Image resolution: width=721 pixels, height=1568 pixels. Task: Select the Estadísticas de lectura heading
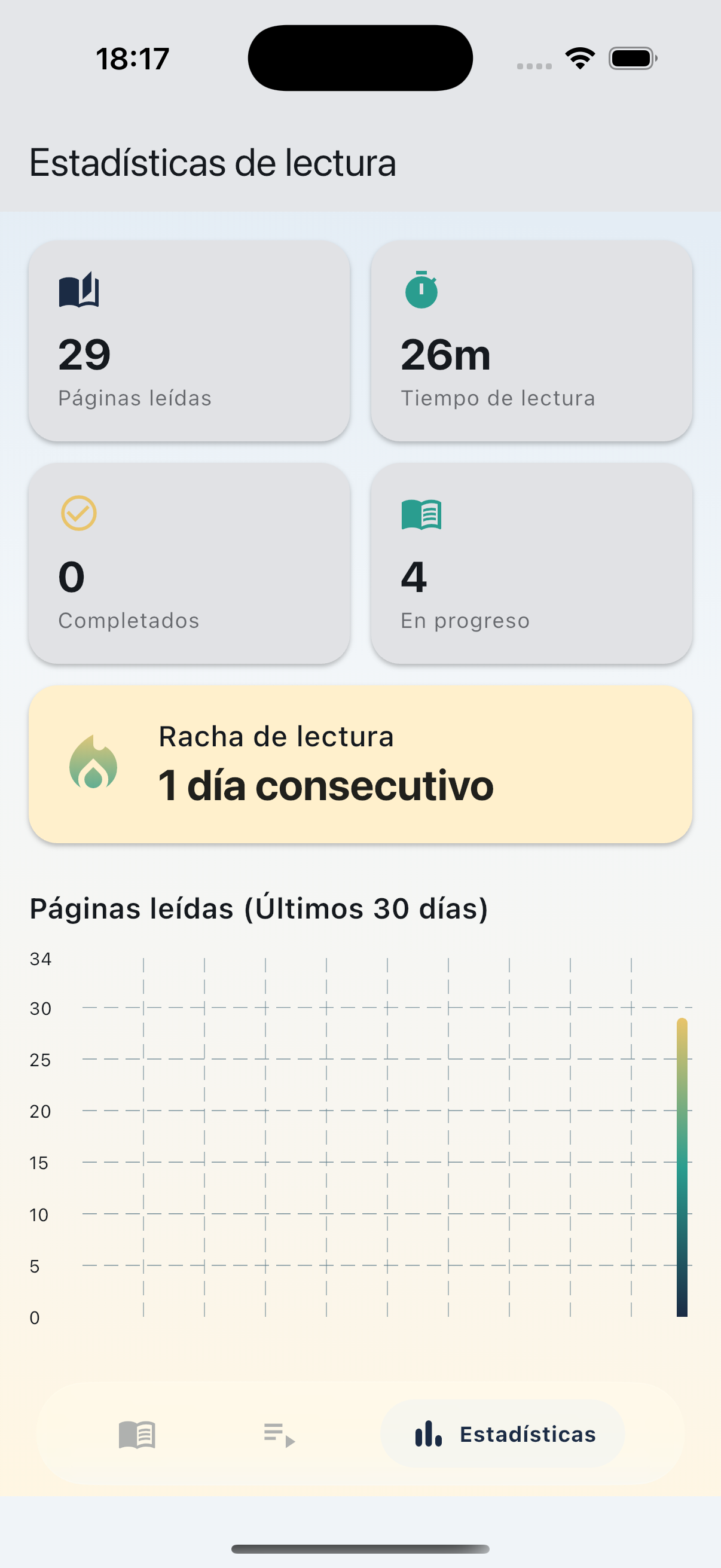pos(212,161)
